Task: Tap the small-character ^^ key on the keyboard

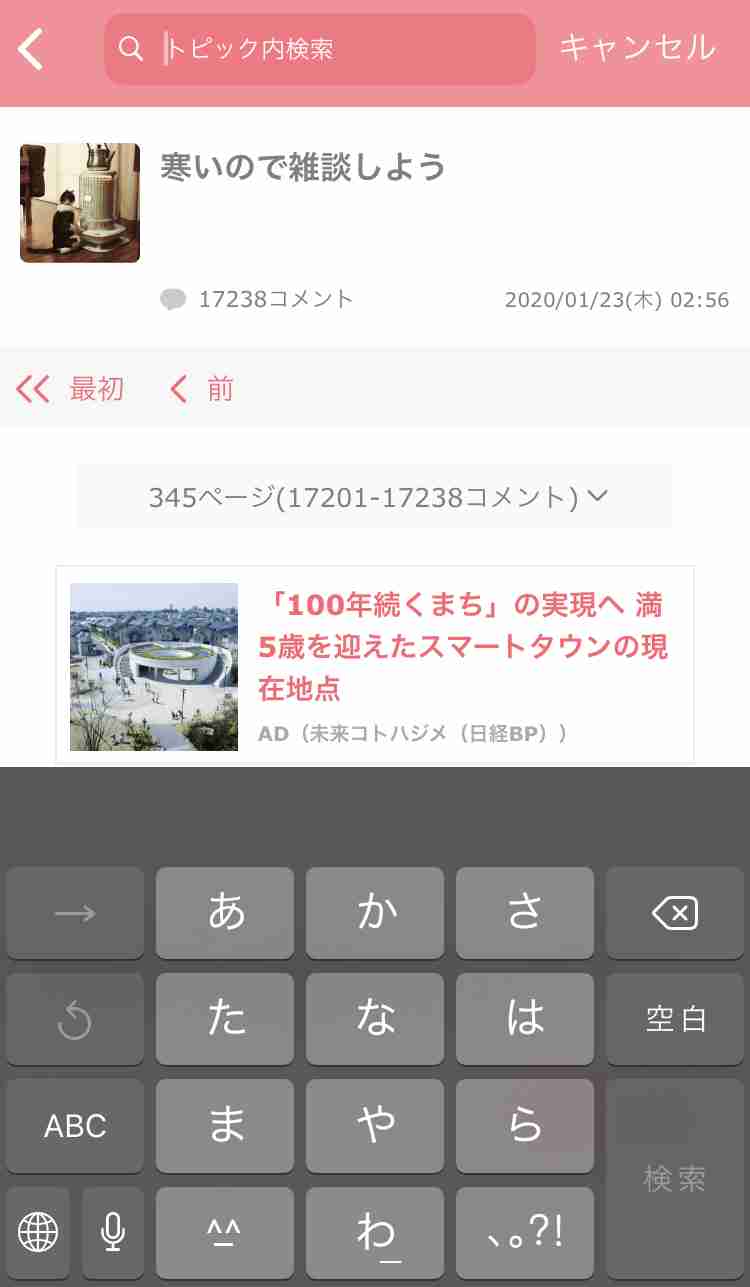Action: tap(225, 1232)
